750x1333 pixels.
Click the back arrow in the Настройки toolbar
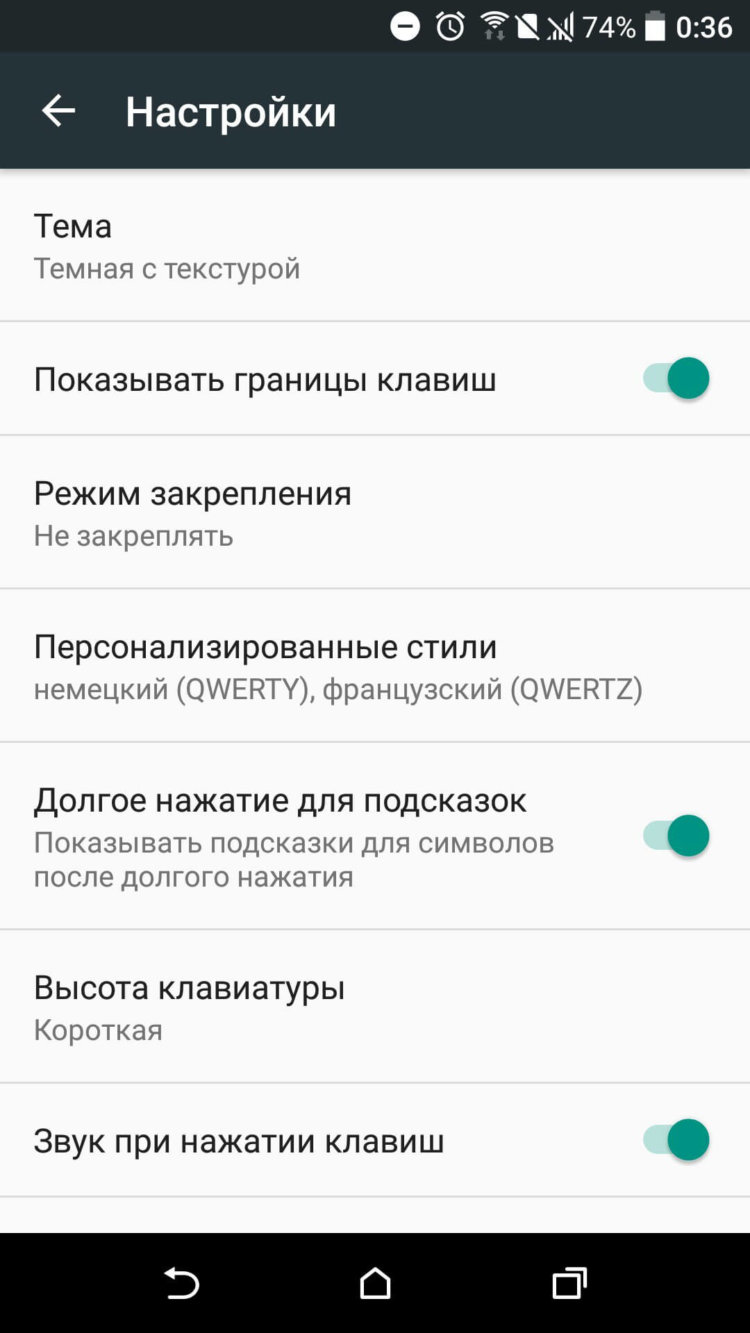pos(57,110)
